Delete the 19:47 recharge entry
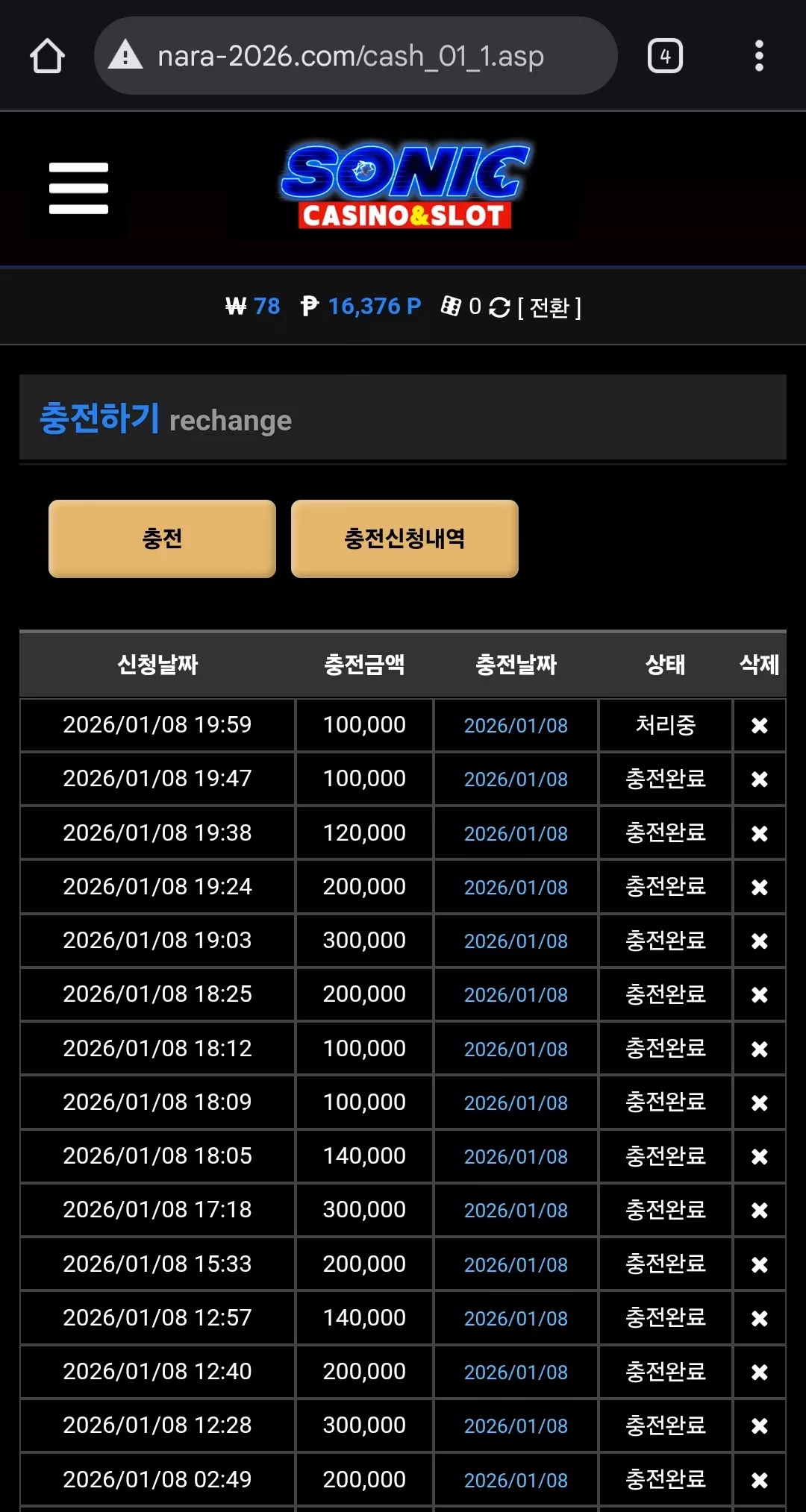 point(760,779)
